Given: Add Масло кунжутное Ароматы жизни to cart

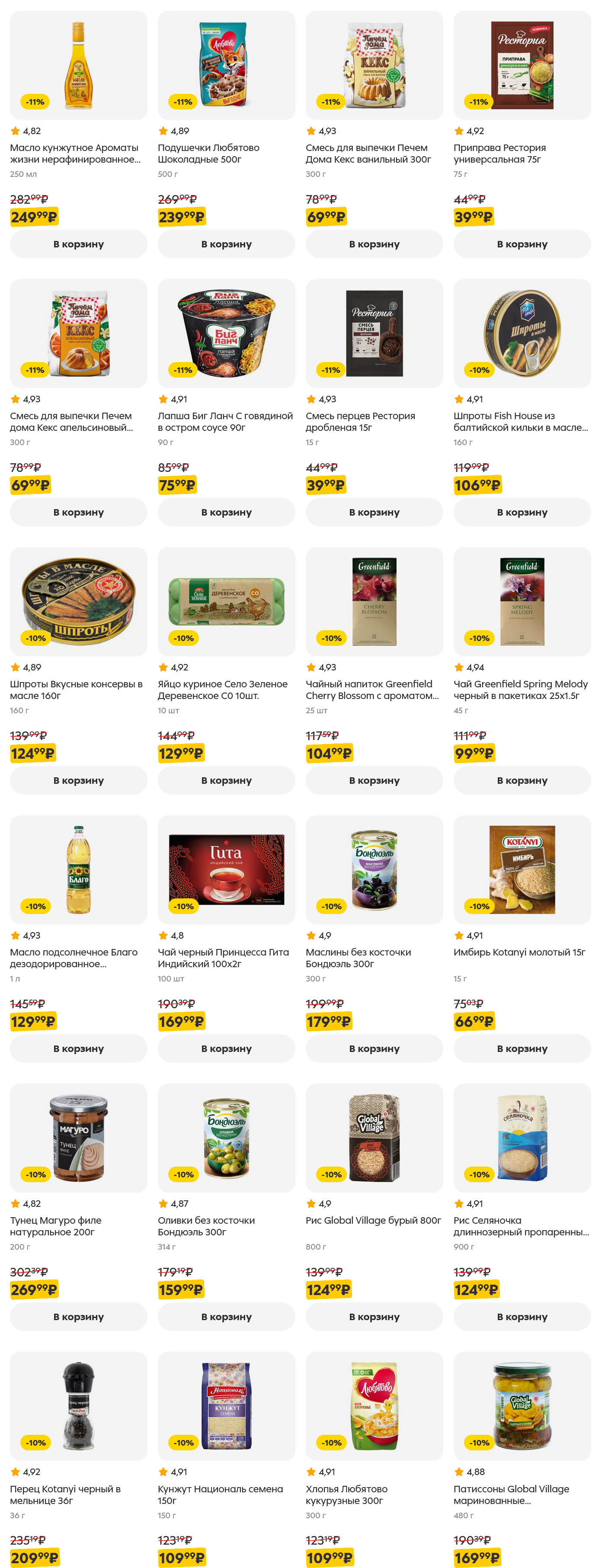Looking at the screenshot, I should point(79,244).
